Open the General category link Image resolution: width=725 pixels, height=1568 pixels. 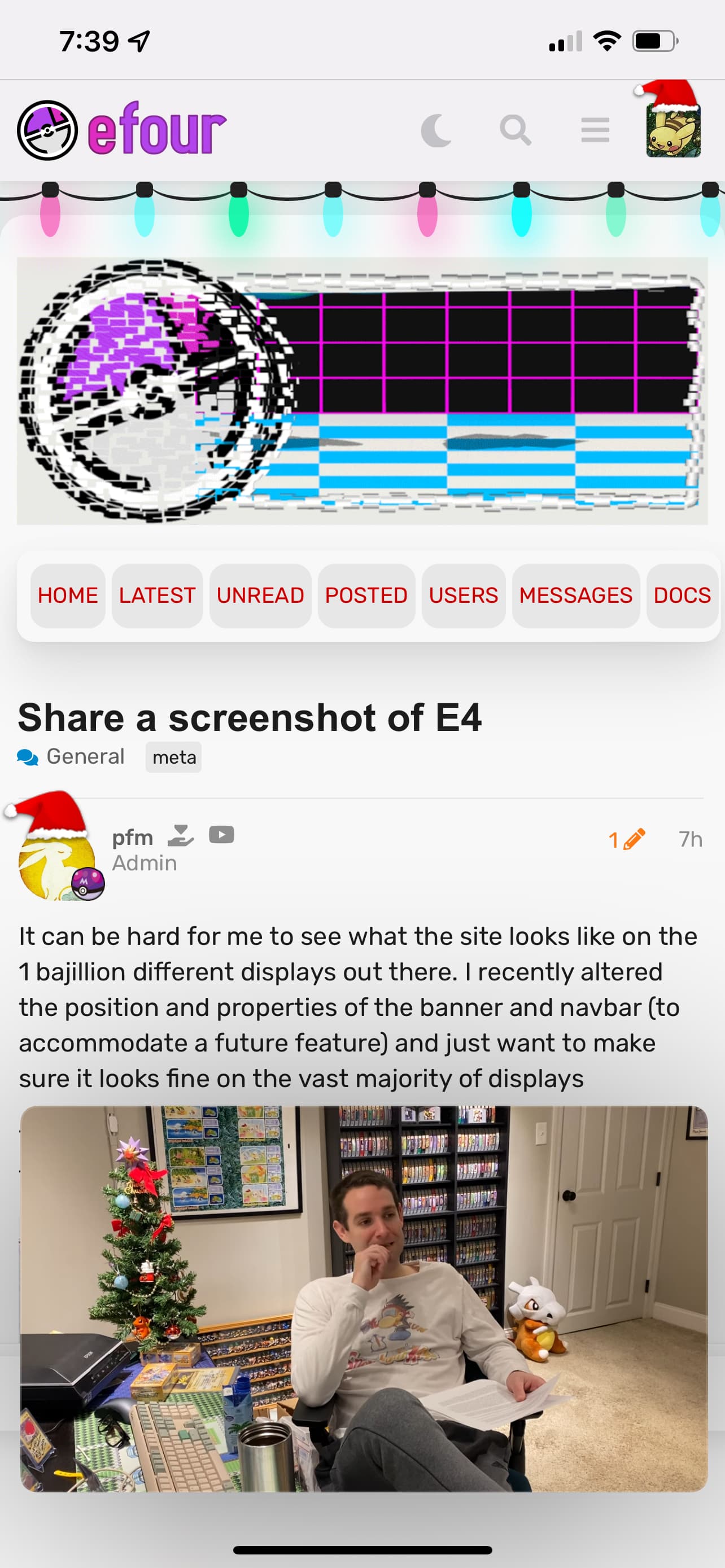pyautogui.click(x=71, y=756)
